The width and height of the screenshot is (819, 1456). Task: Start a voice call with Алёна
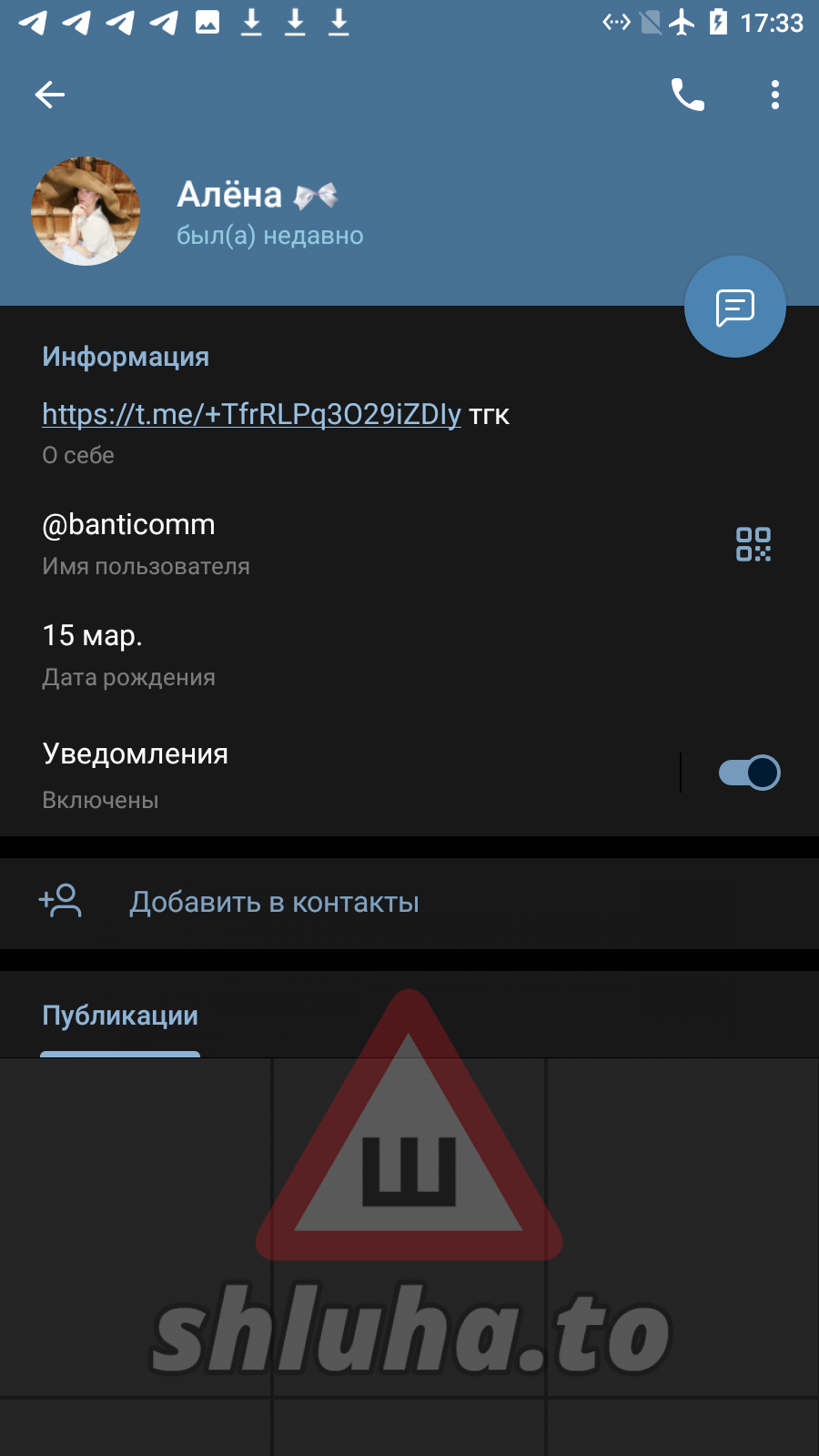pyautogui.click(x=687, y=95)
